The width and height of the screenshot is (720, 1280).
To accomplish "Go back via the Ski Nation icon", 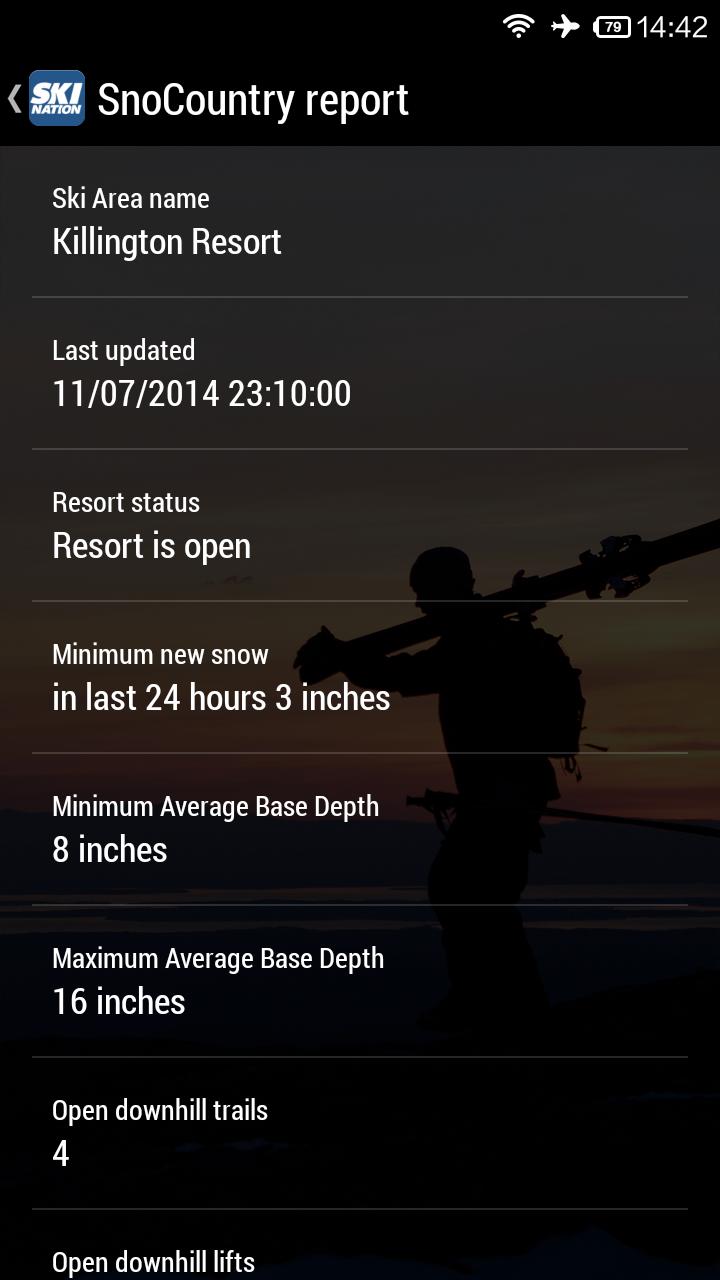I will tap(55, 99).
